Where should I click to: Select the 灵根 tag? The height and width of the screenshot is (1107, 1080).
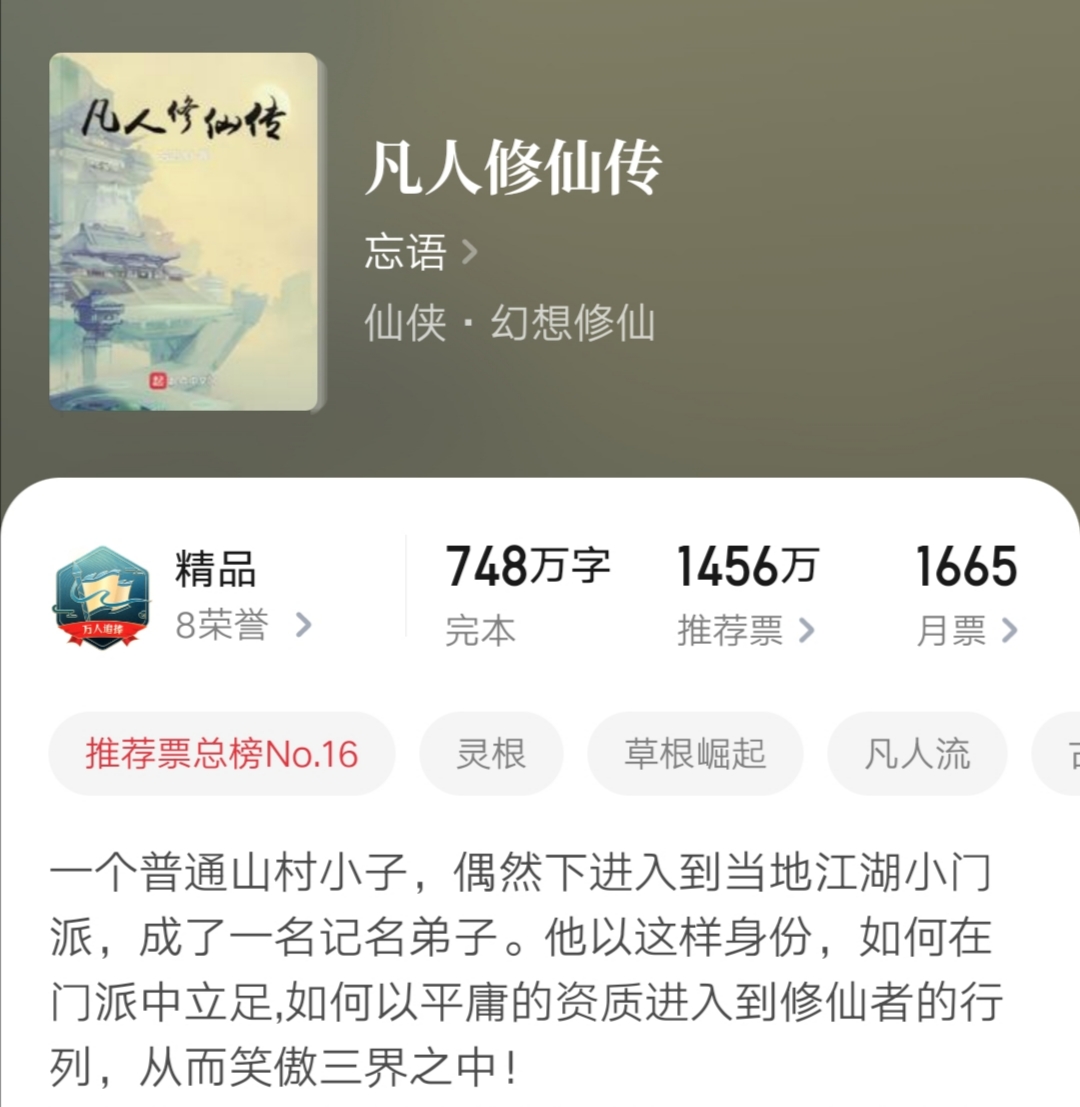(491, 755)
